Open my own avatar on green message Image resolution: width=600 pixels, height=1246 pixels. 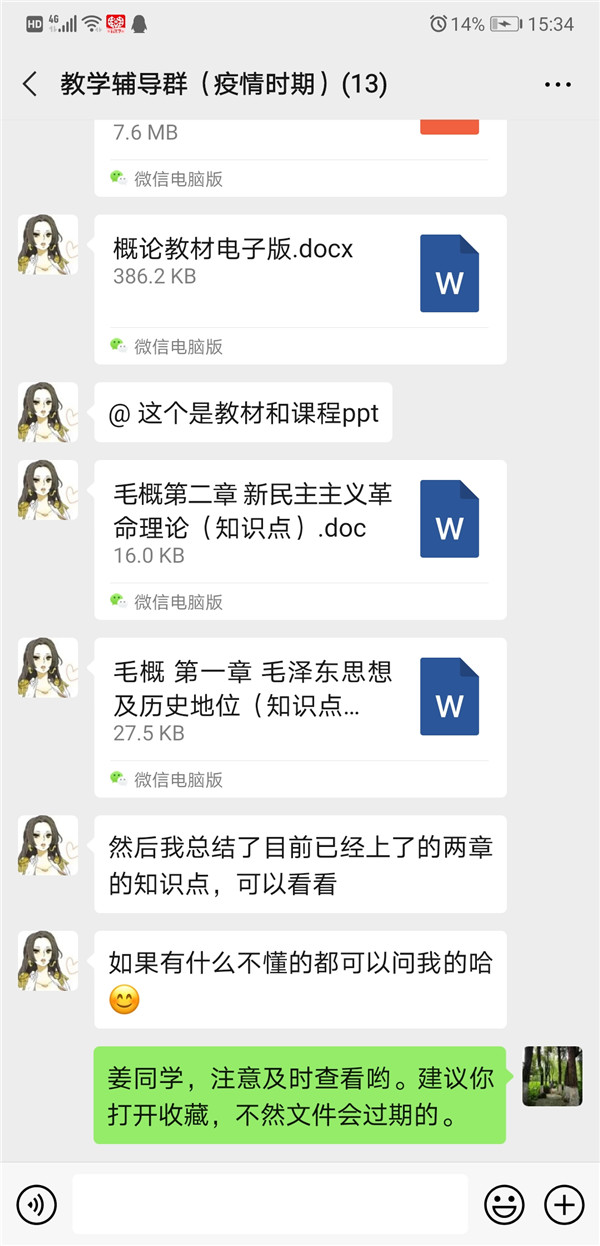[552, 1076]
